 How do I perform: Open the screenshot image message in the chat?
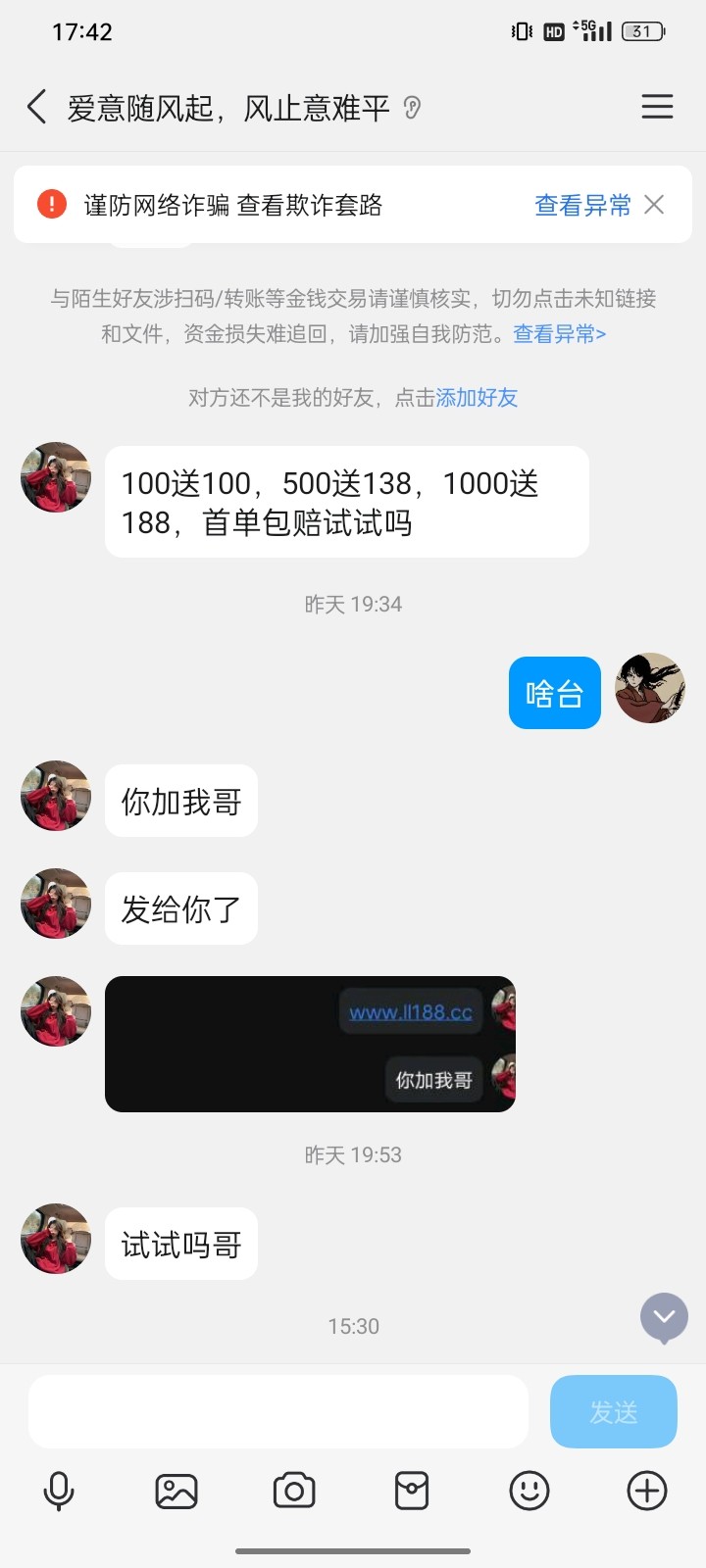310,1044
